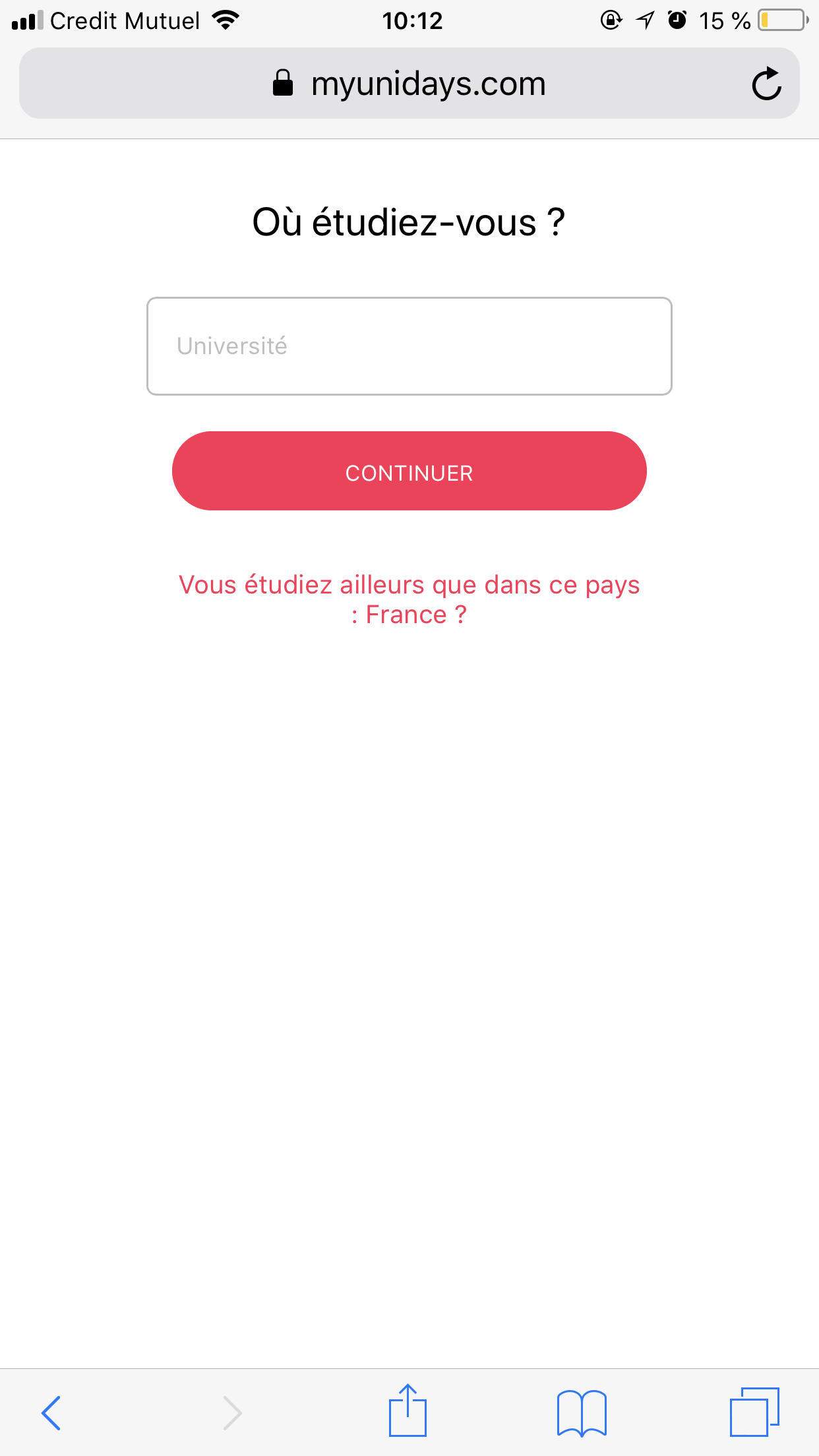Tap the Wi-Fi icon in the status bar
Viewport: 819px width, 1456px height.
point(224,20)
